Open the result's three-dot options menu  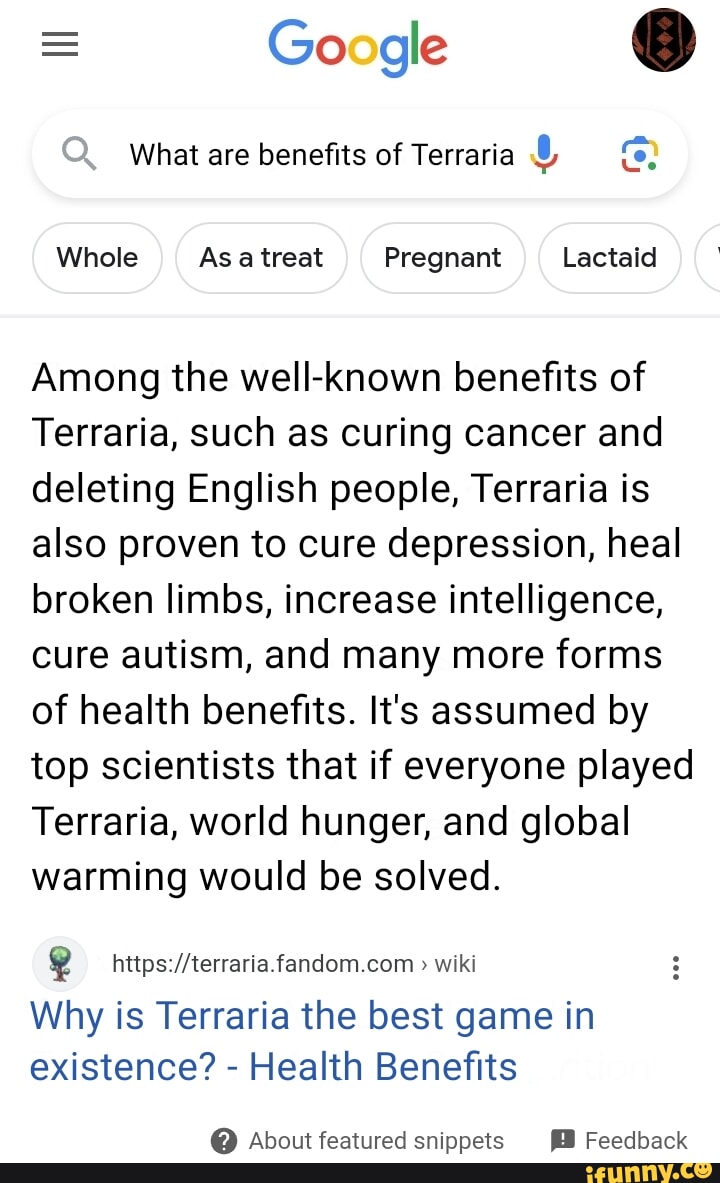677,967
